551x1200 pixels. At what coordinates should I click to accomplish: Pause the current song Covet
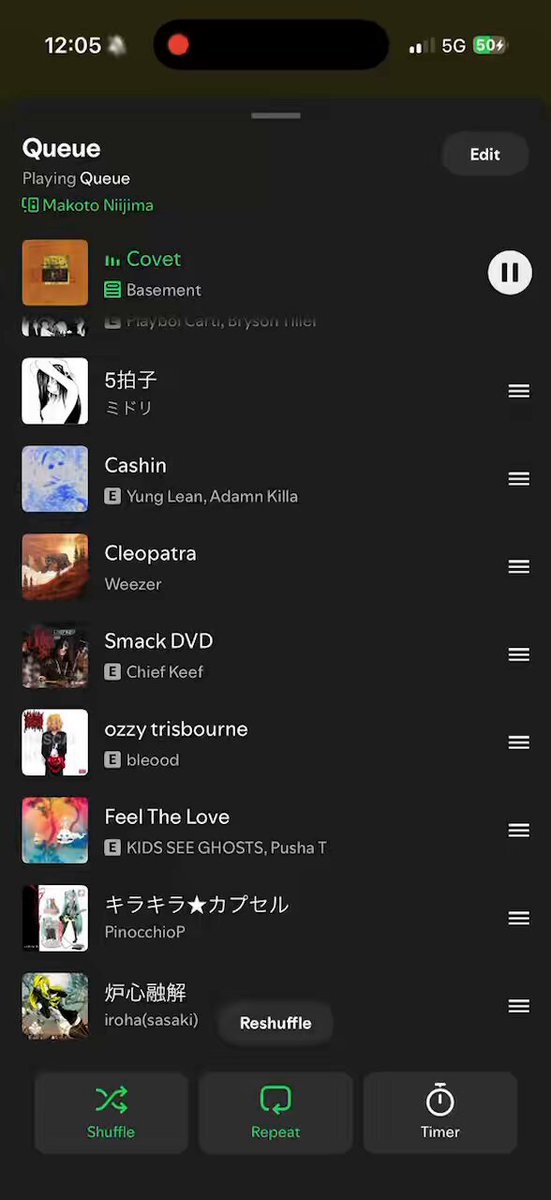pyautogui.click(x=510, y=272)
